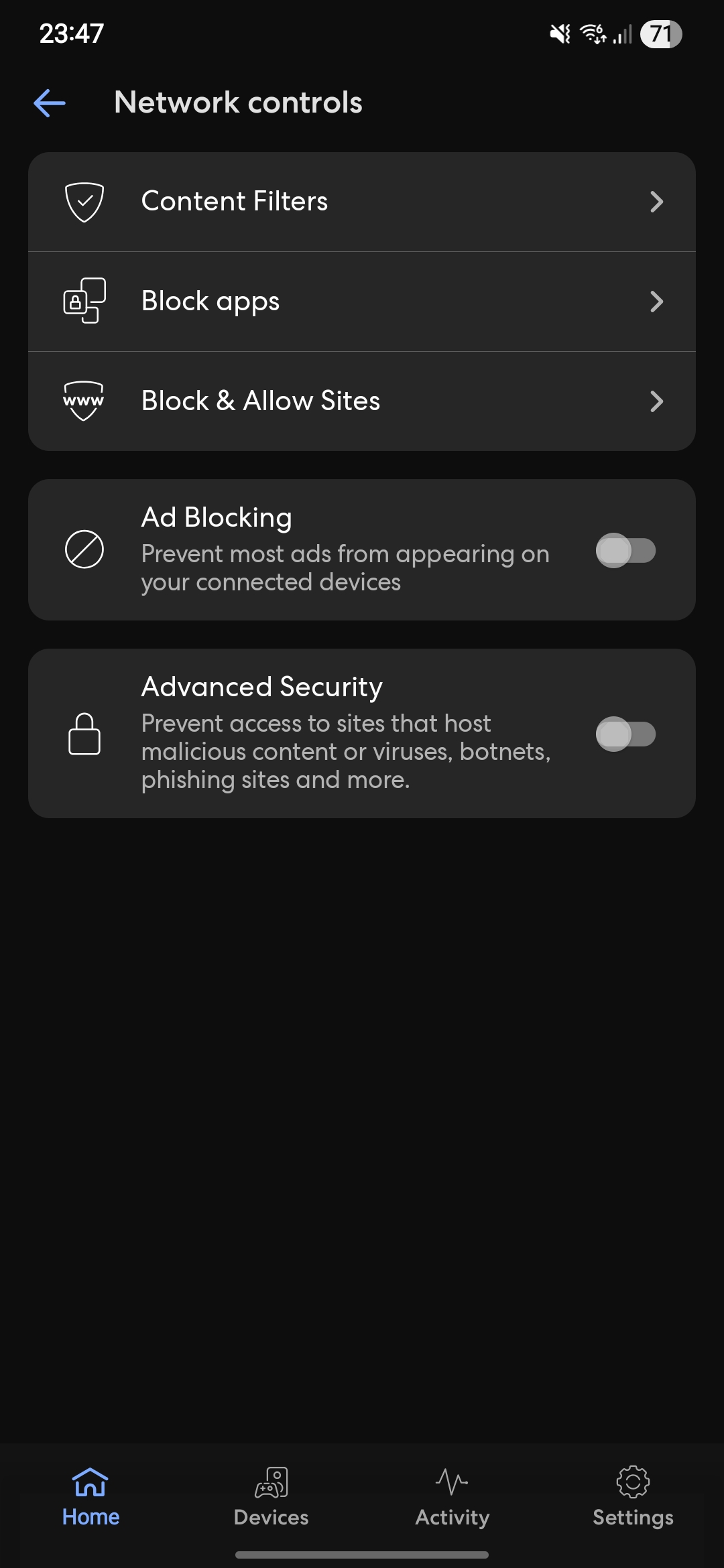Switch to the Home tab
724x1568 pixels.
click(90, 1497)
